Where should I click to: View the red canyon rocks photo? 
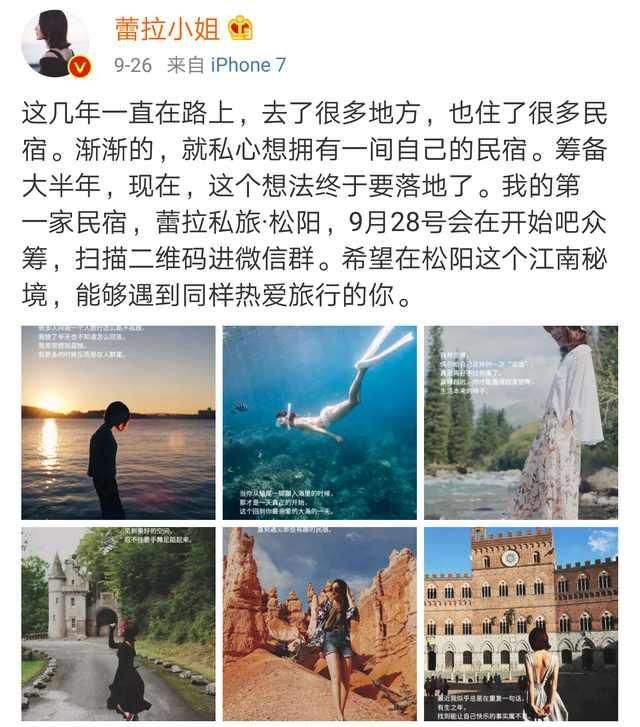(319, 624)
